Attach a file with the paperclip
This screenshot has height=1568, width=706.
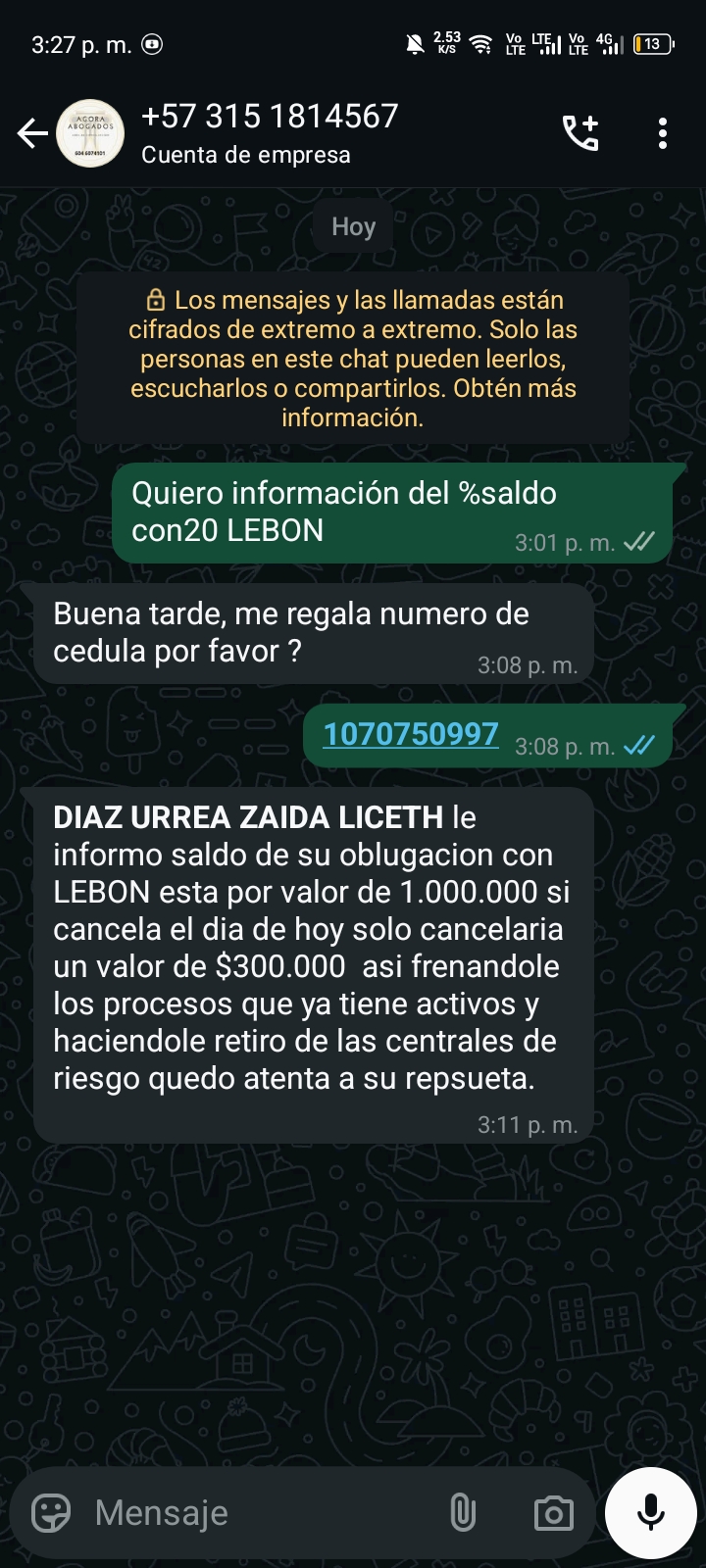[463, 1513]
